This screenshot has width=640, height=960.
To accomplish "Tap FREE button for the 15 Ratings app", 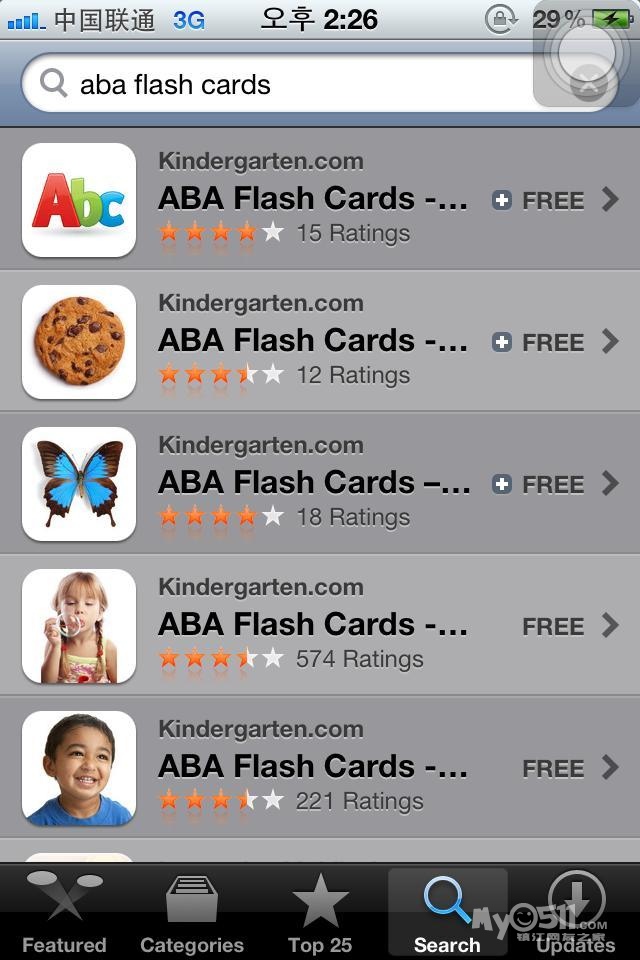I will tap(539, 201).
